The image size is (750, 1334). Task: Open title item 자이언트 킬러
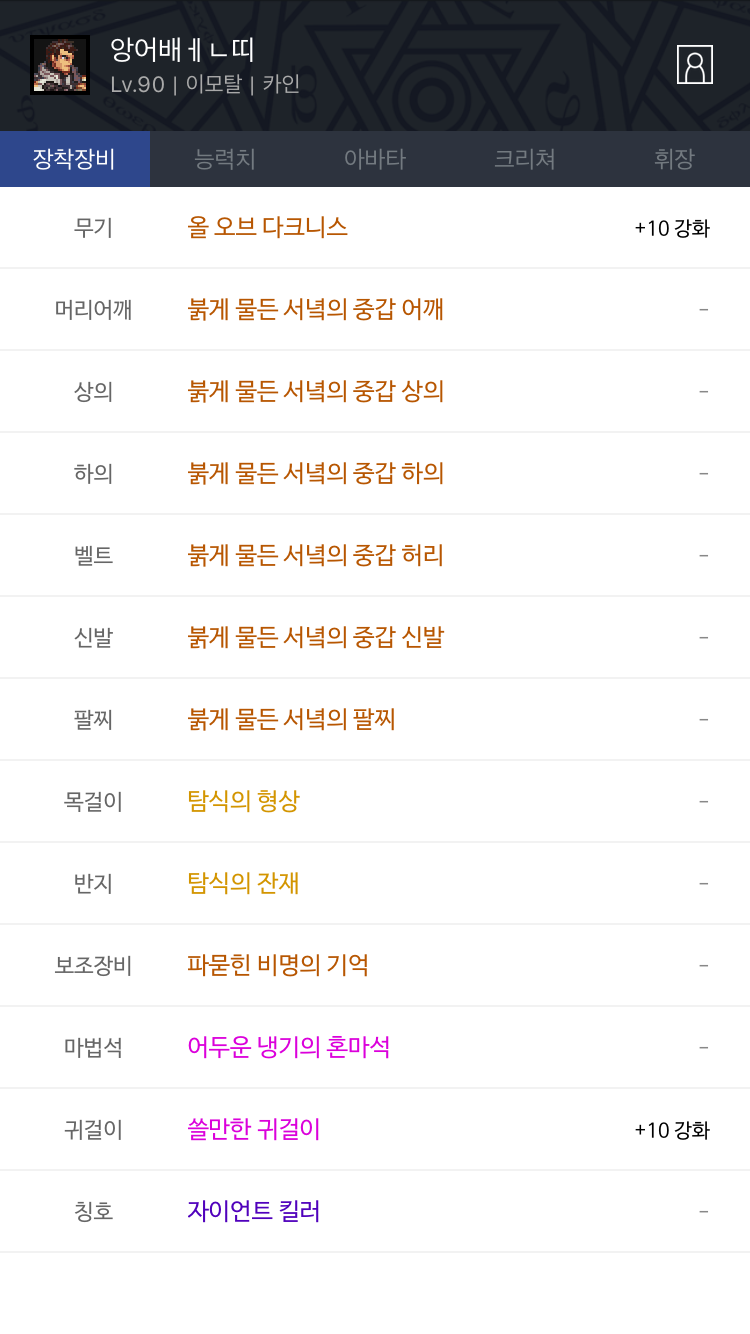254,1211
